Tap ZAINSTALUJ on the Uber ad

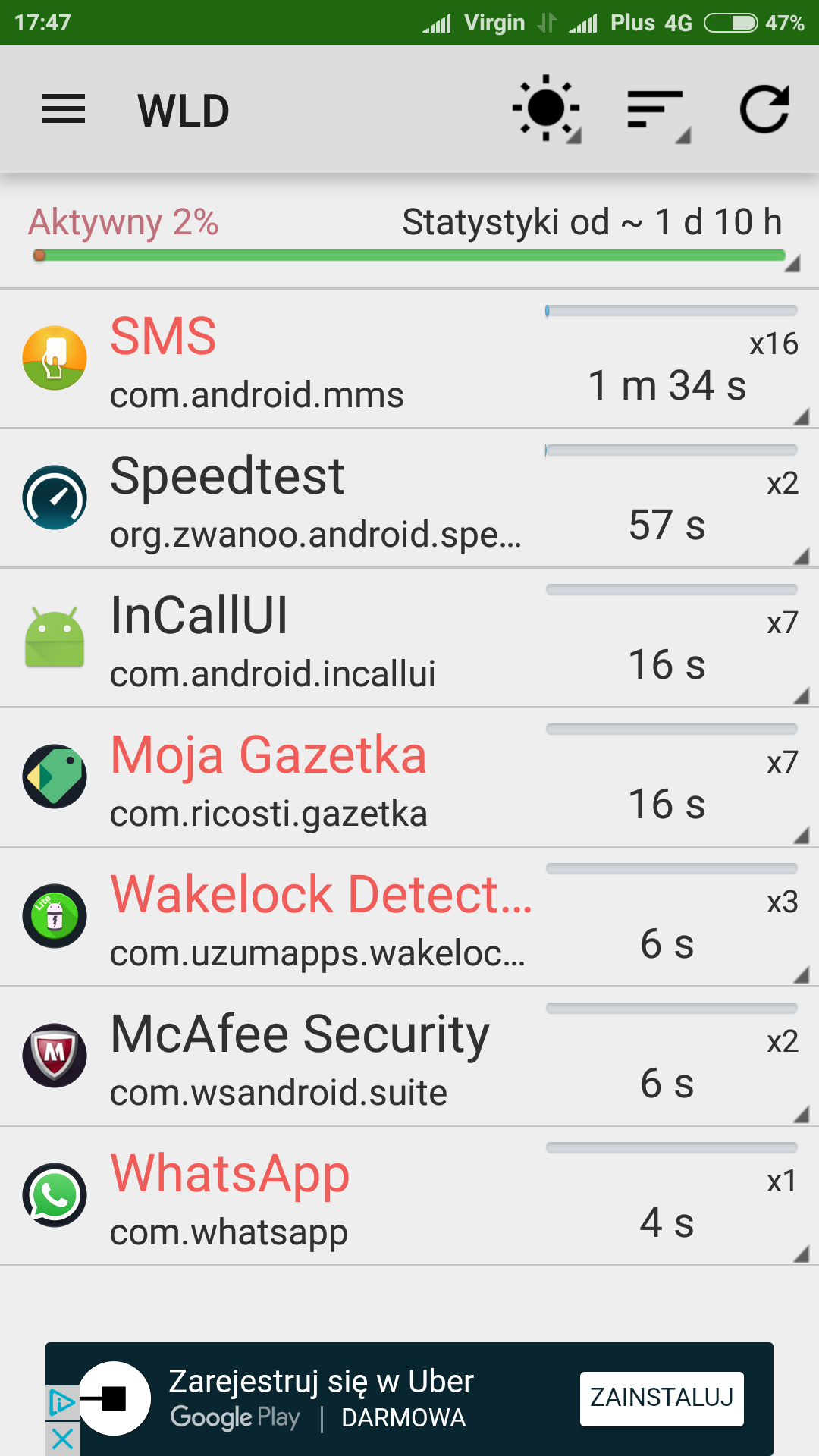661,1398
